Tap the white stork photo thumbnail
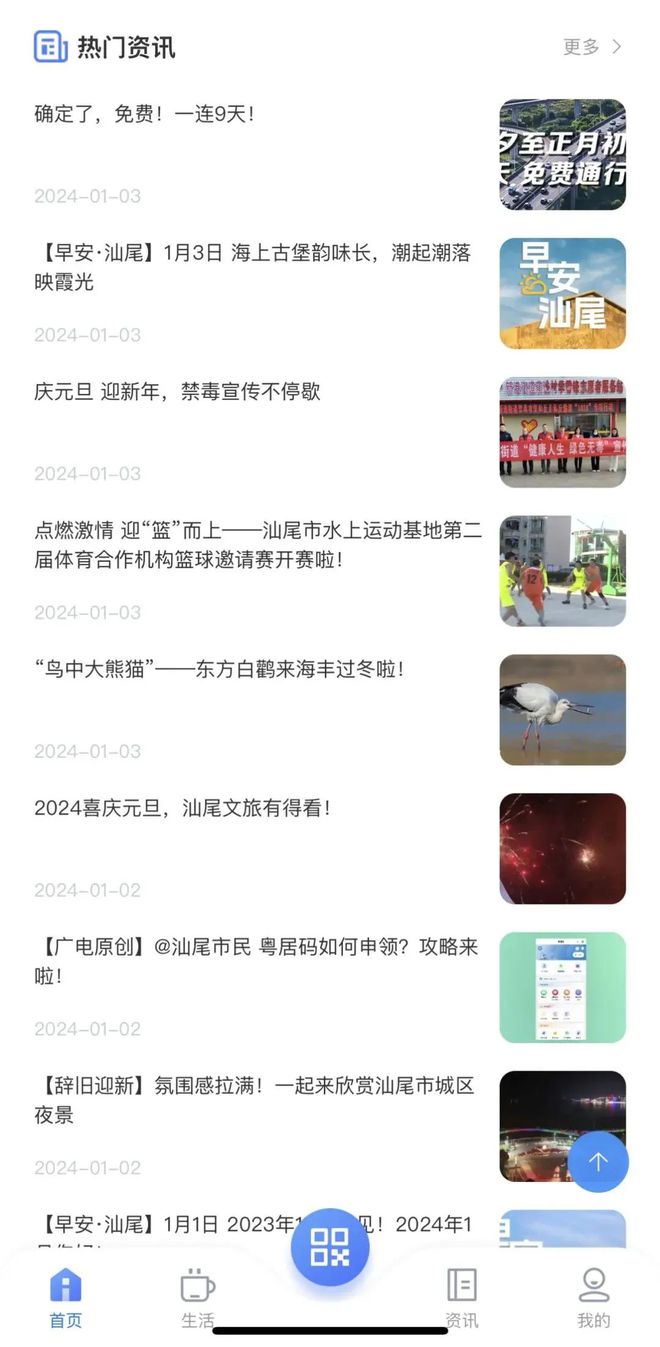 [x=562, y=709]
